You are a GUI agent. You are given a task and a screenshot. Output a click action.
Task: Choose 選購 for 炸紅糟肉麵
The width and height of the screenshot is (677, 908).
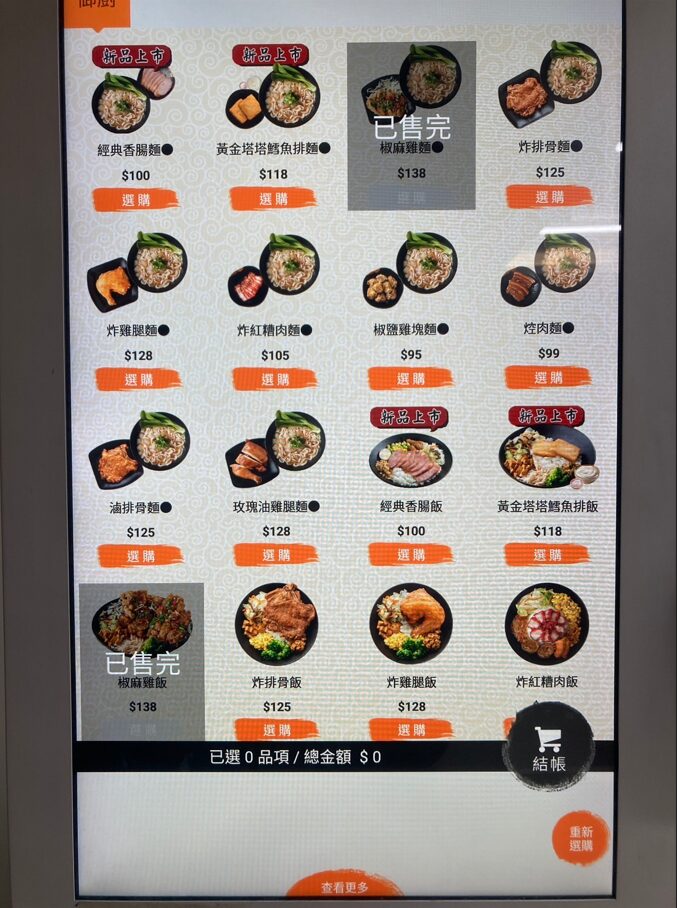(275, 379)
